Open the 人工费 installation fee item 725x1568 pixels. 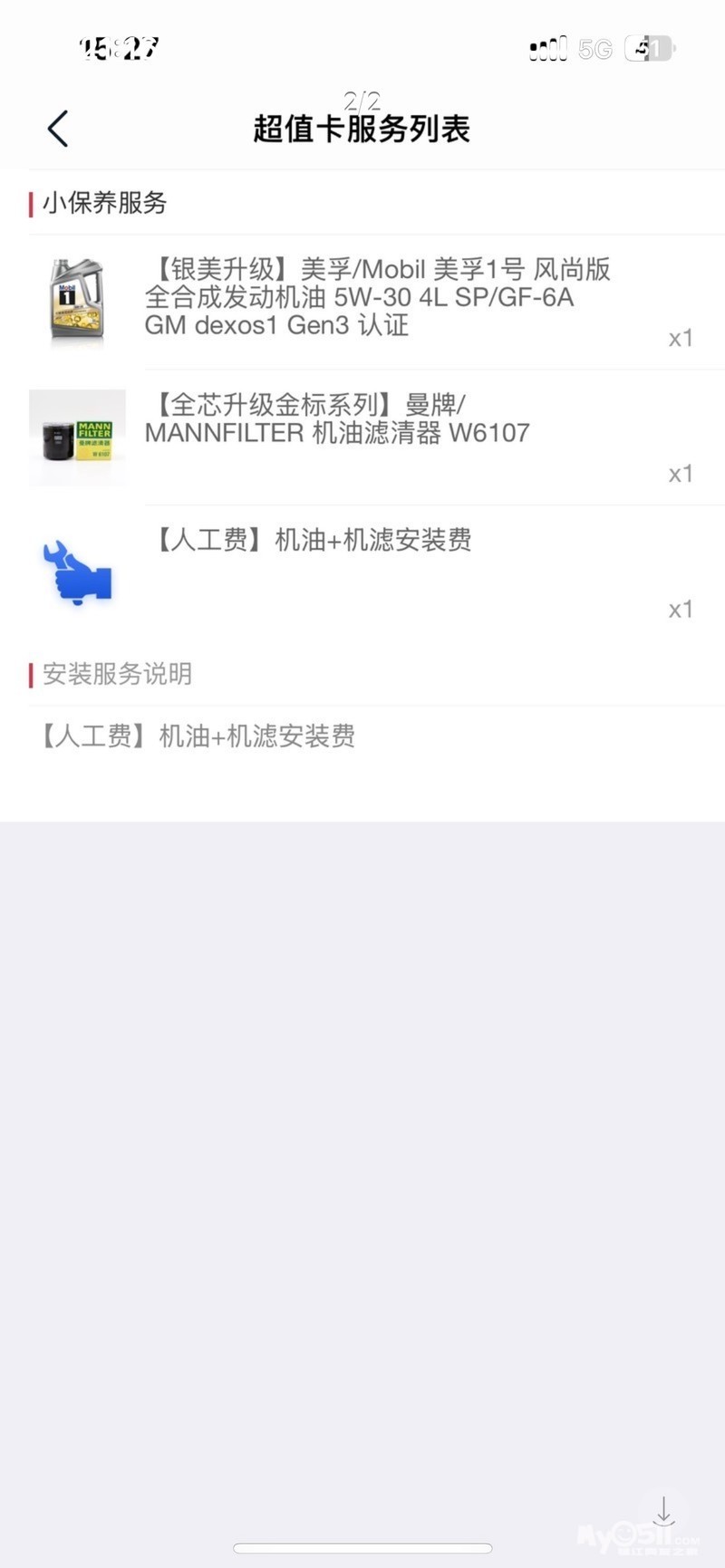click(x=313, y=541)
